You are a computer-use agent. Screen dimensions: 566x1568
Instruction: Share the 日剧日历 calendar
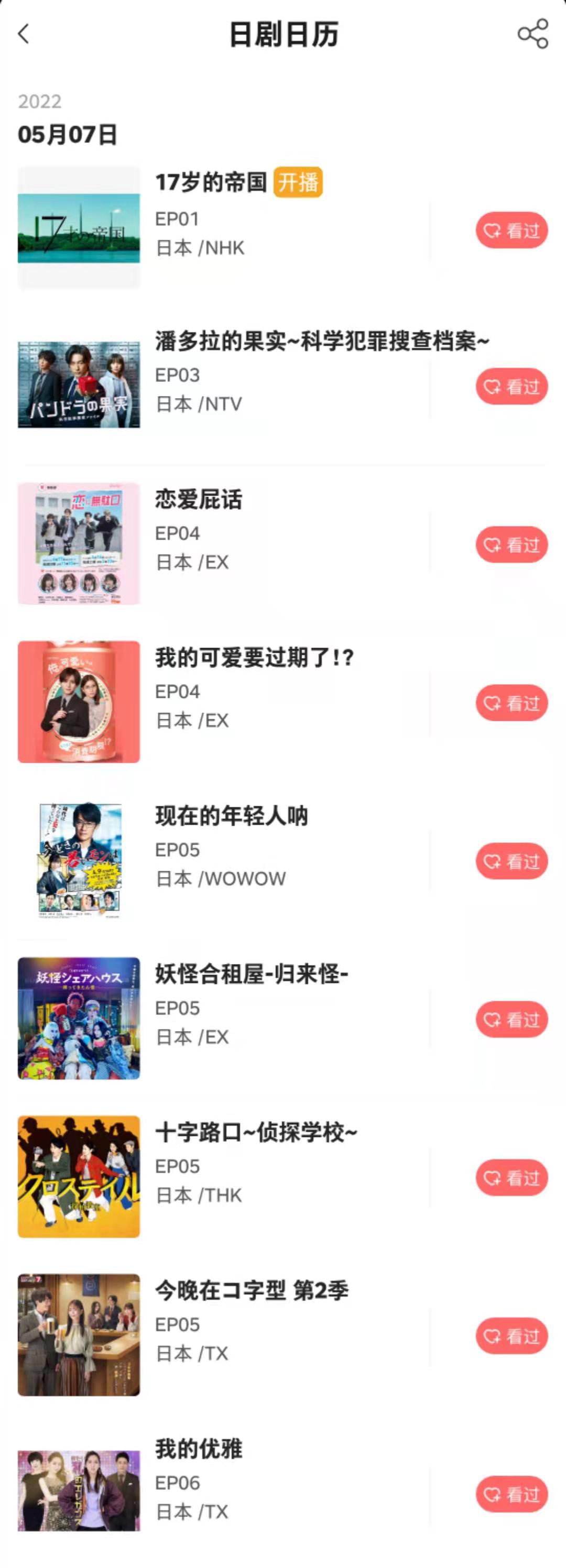click(532, 34)
